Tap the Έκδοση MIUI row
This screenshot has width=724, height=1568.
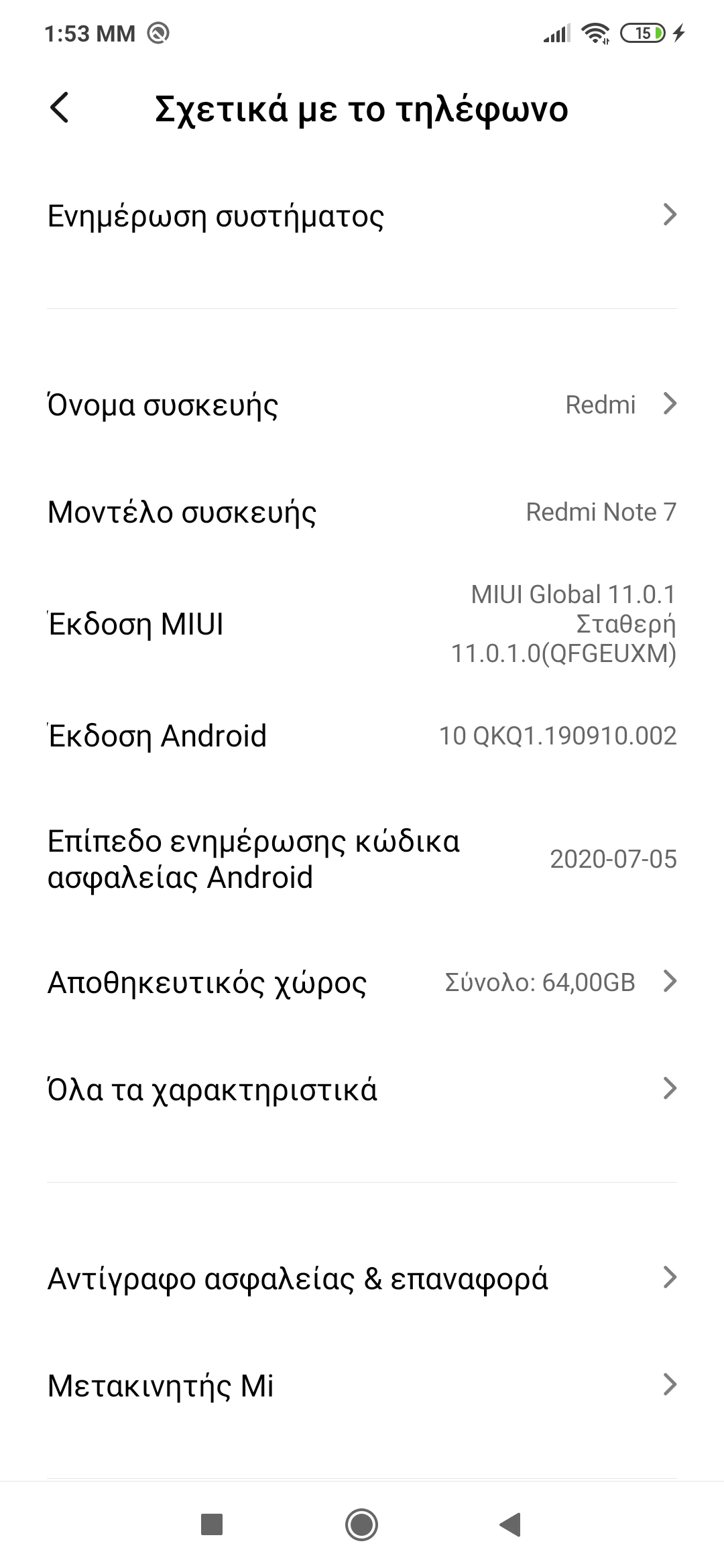[362, 624]
